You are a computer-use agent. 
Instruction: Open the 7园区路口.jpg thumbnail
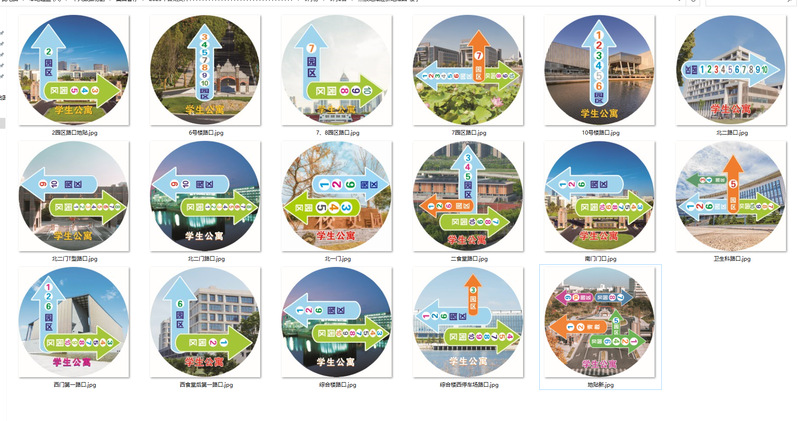(468, 69)
